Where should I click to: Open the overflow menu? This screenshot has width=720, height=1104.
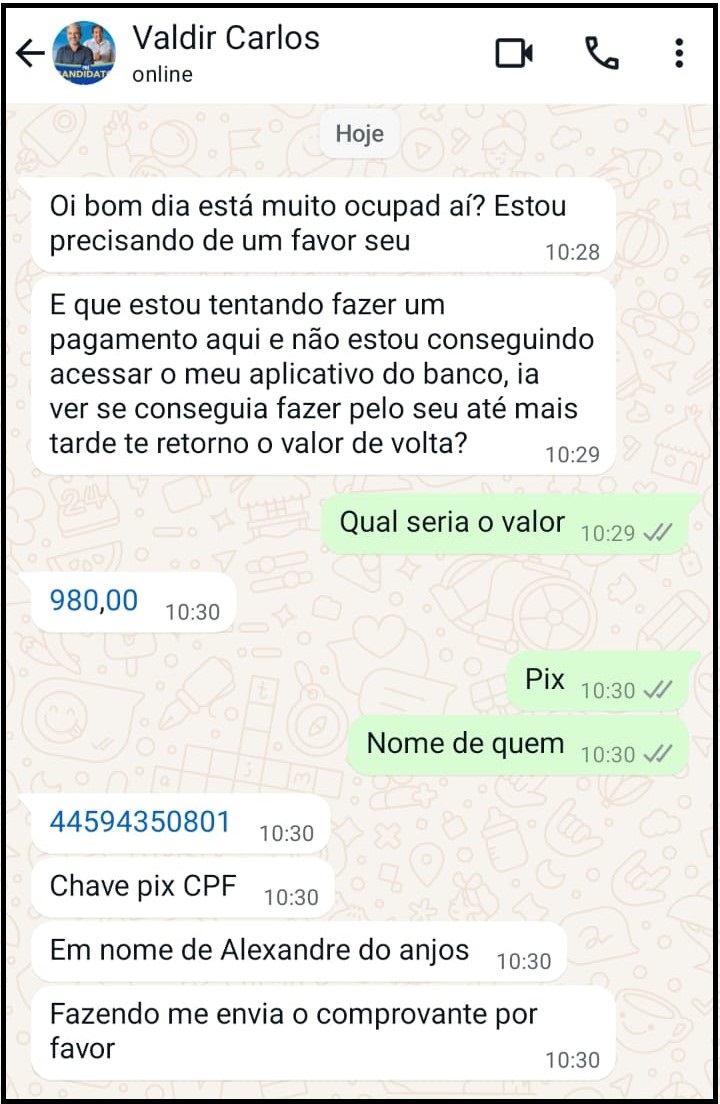pyautogui.click(x=679, y=54)
